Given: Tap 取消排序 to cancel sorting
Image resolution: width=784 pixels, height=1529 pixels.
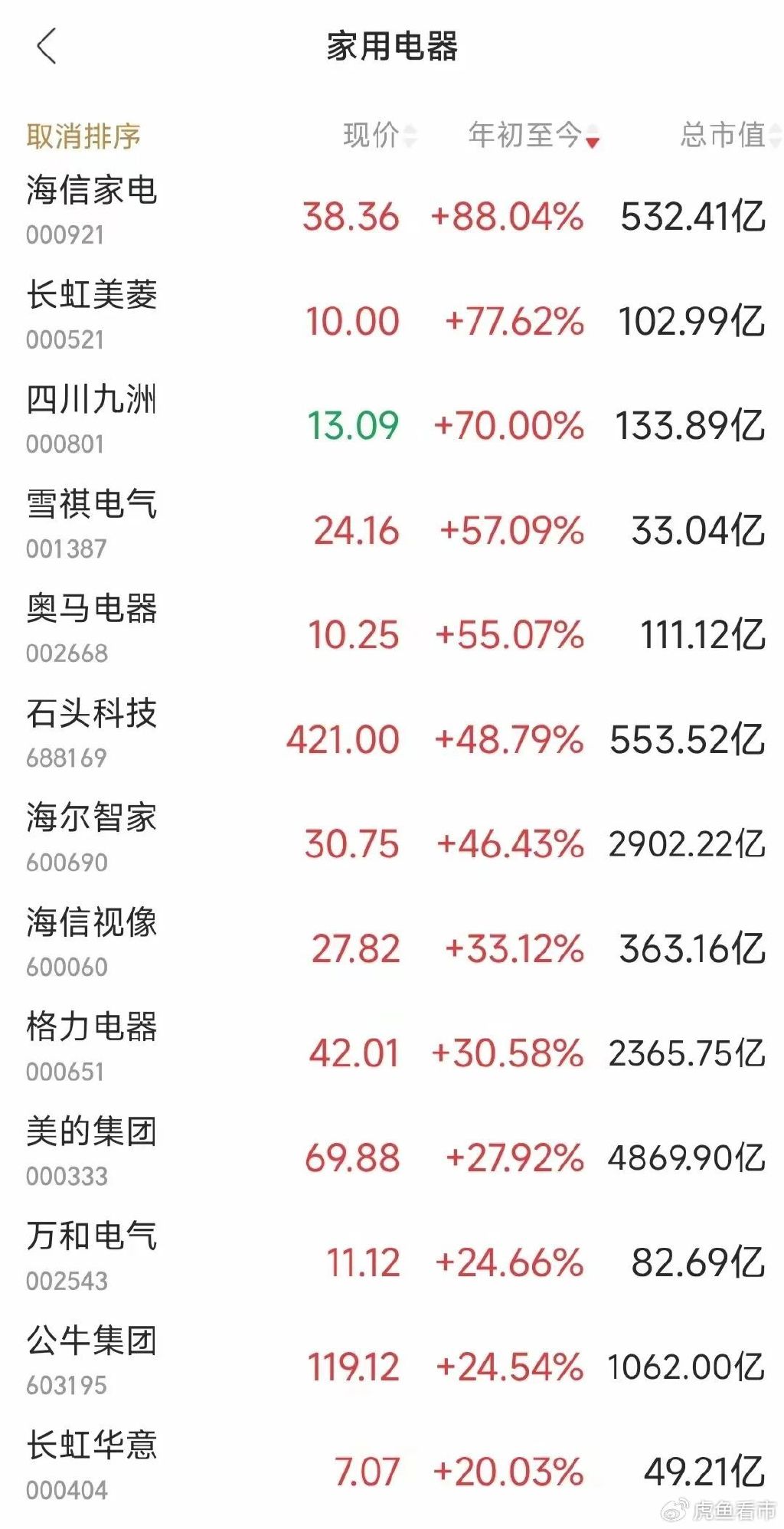Looking at the screenshot, I should (x=83, y=136).
